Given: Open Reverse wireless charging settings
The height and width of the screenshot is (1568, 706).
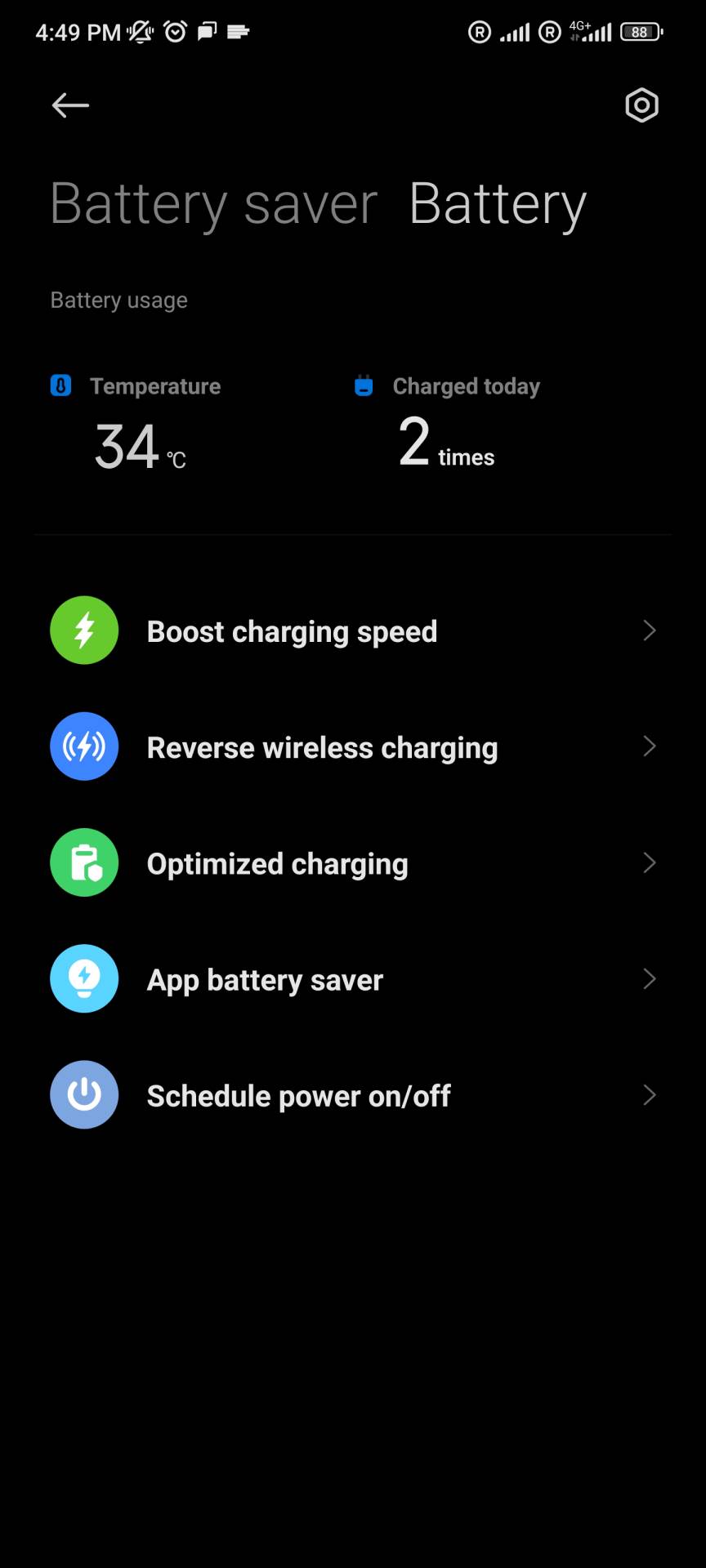Looking at the screenshot, I should click(353, 747).
